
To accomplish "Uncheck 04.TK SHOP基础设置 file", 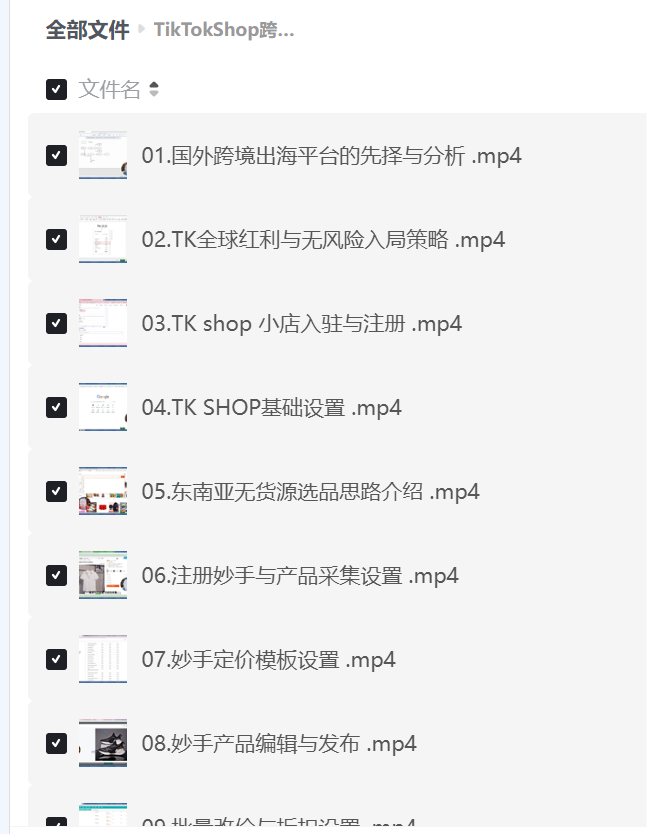I will click(56, 408).
